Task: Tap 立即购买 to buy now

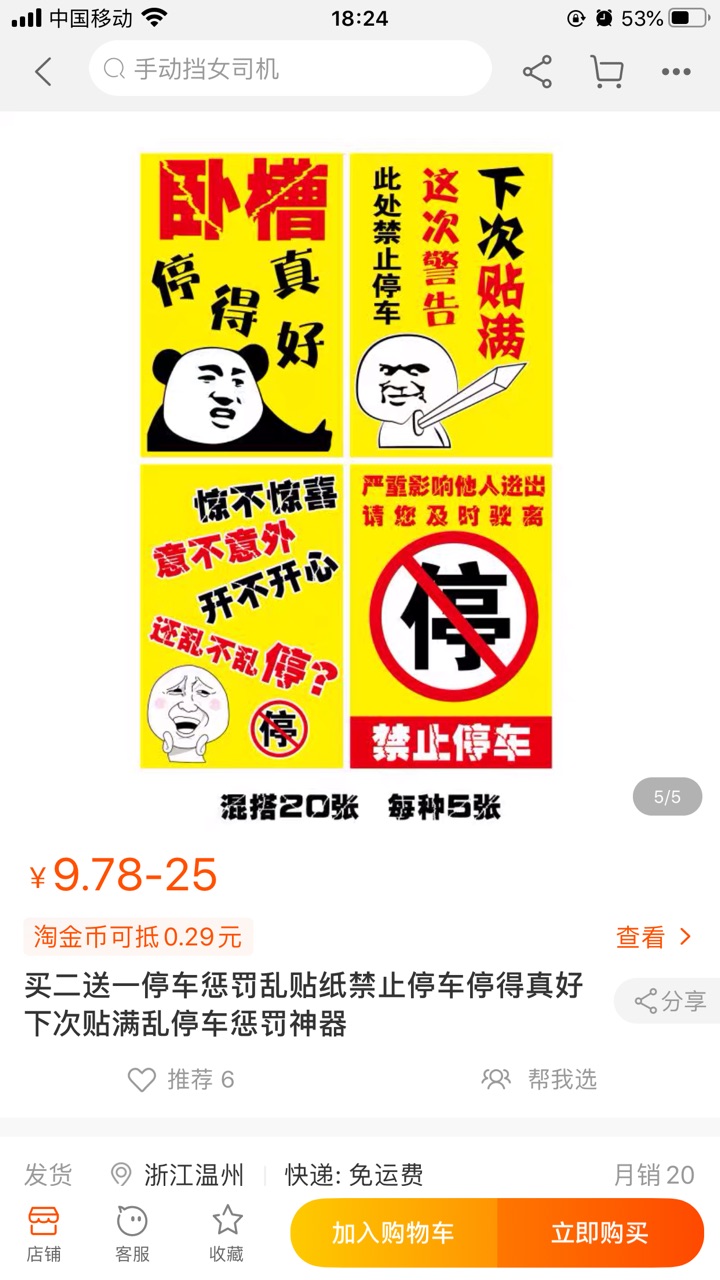Action: [601, 1233]
